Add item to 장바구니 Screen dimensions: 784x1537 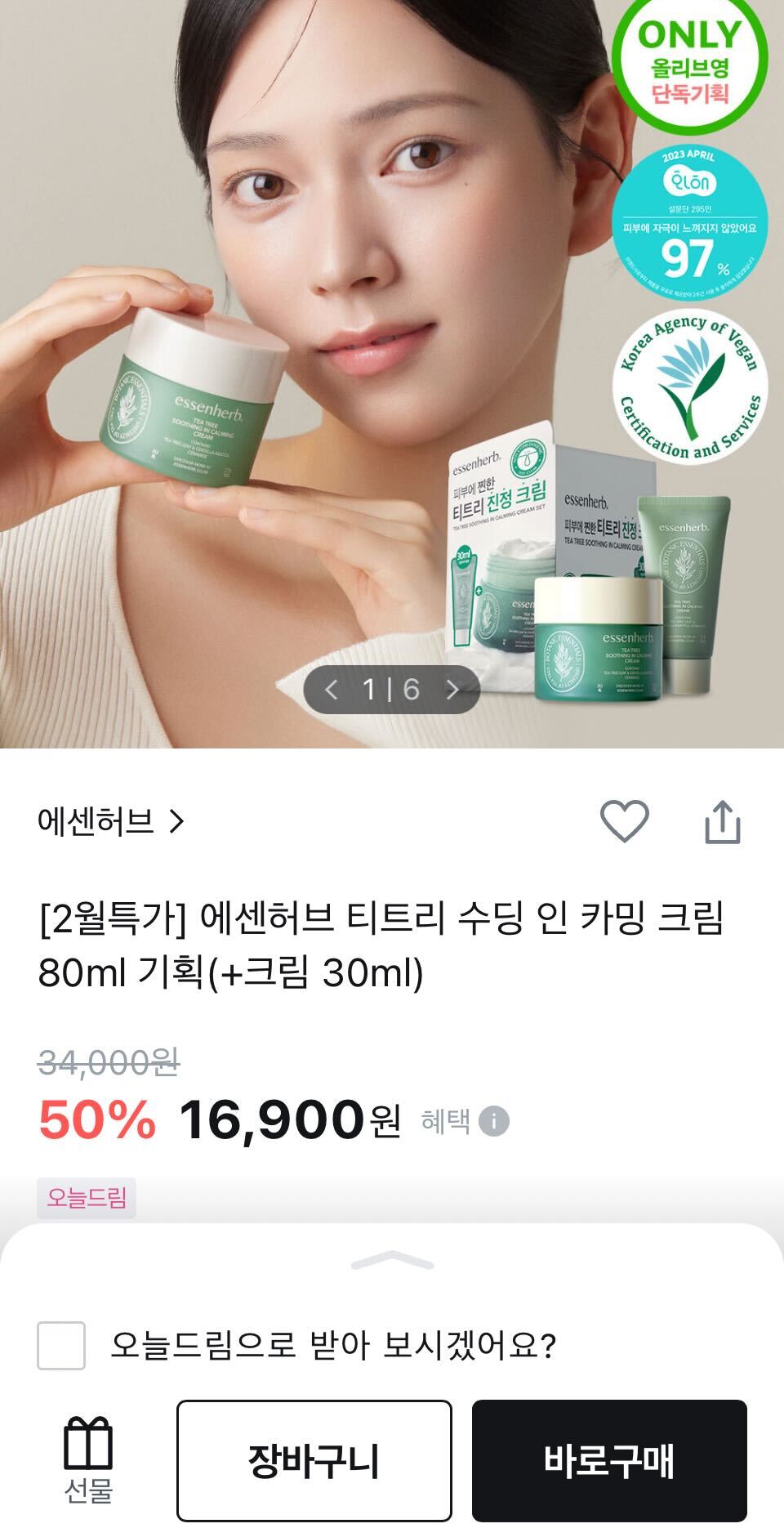pyautogui.click(x=314, y=1460)
